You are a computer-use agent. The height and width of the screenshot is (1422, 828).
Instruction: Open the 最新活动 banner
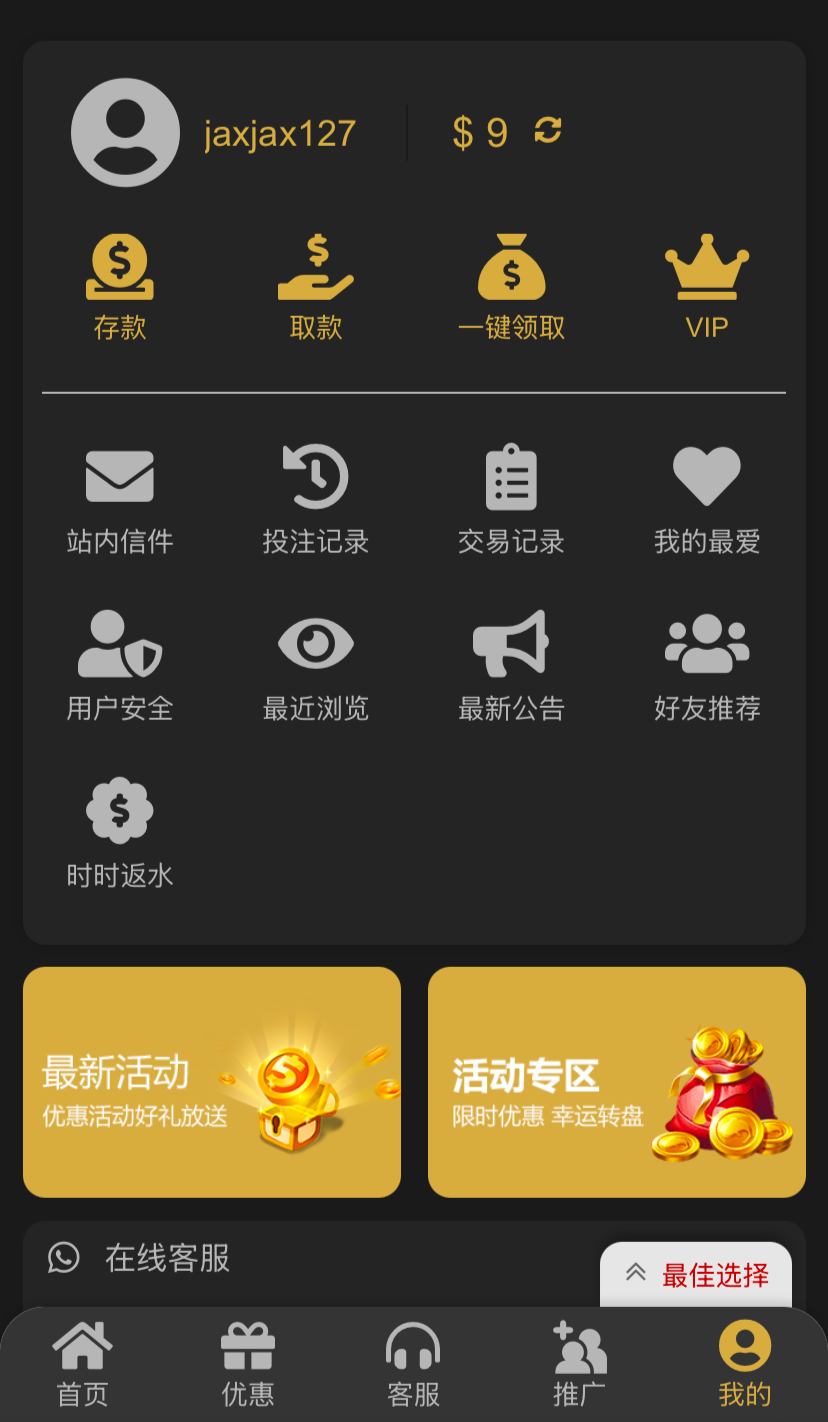[212, 1082]
